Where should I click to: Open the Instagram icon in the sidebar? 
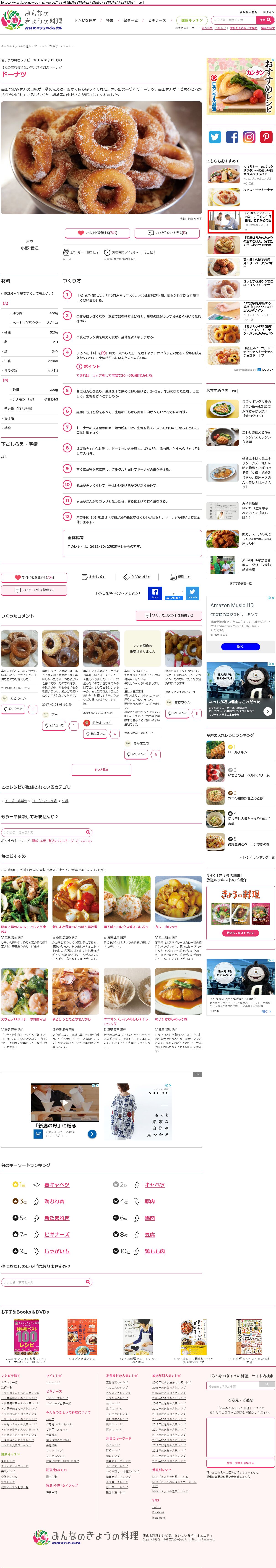coord(249,137)
